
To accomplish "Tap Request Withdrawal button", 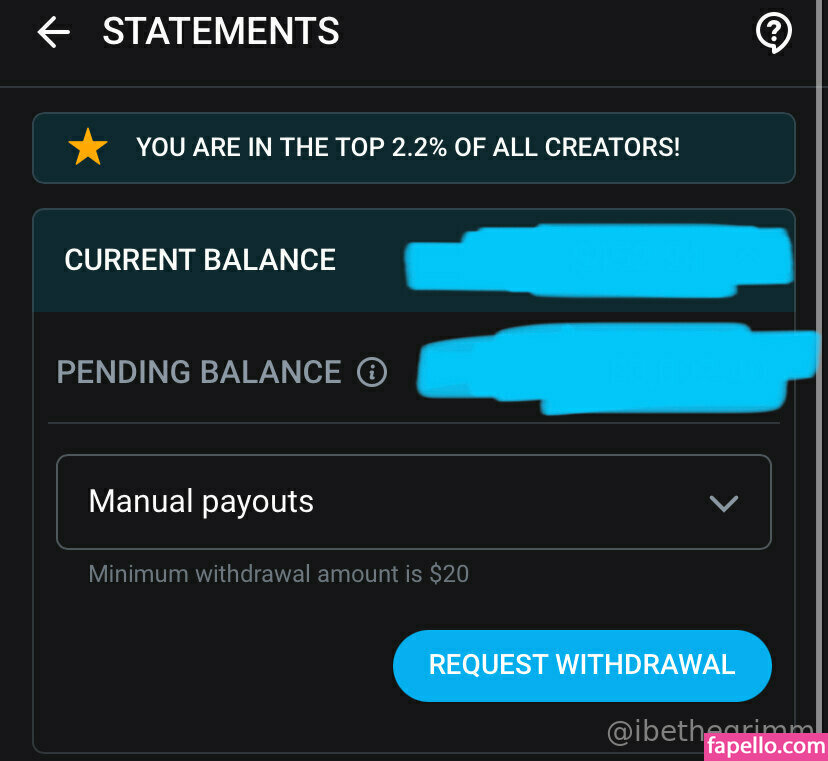I will tap(582, 665).
